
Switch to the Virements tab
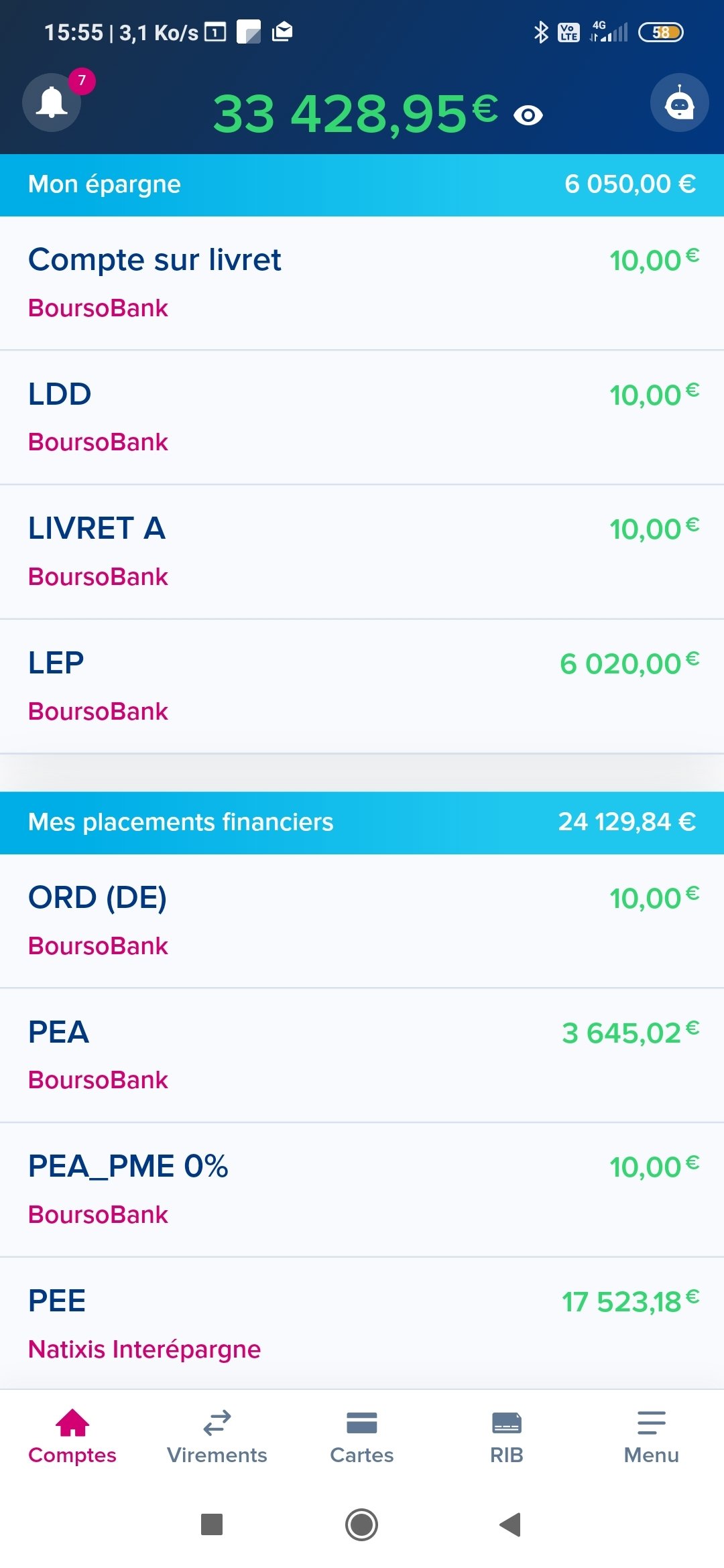point(217,1437)
